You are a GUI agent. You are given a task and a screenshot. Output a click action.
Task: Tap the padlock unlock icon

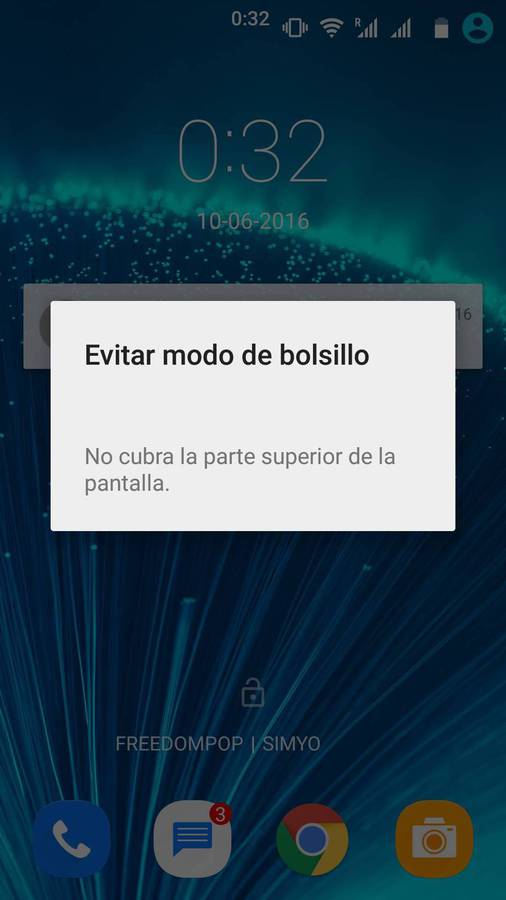[252, 692]
